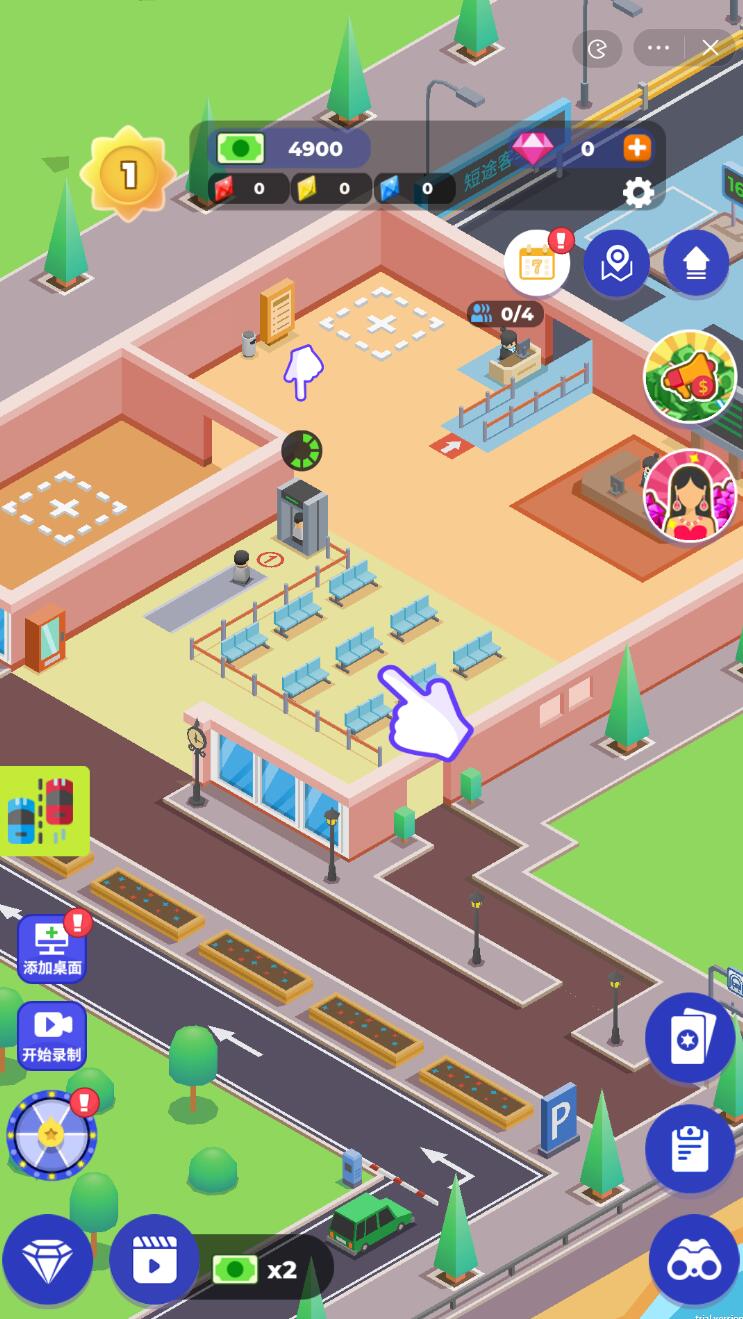Open the cards collection button
The image size is (743, 1319).
pyautogui.click(x=690, y=1038)
